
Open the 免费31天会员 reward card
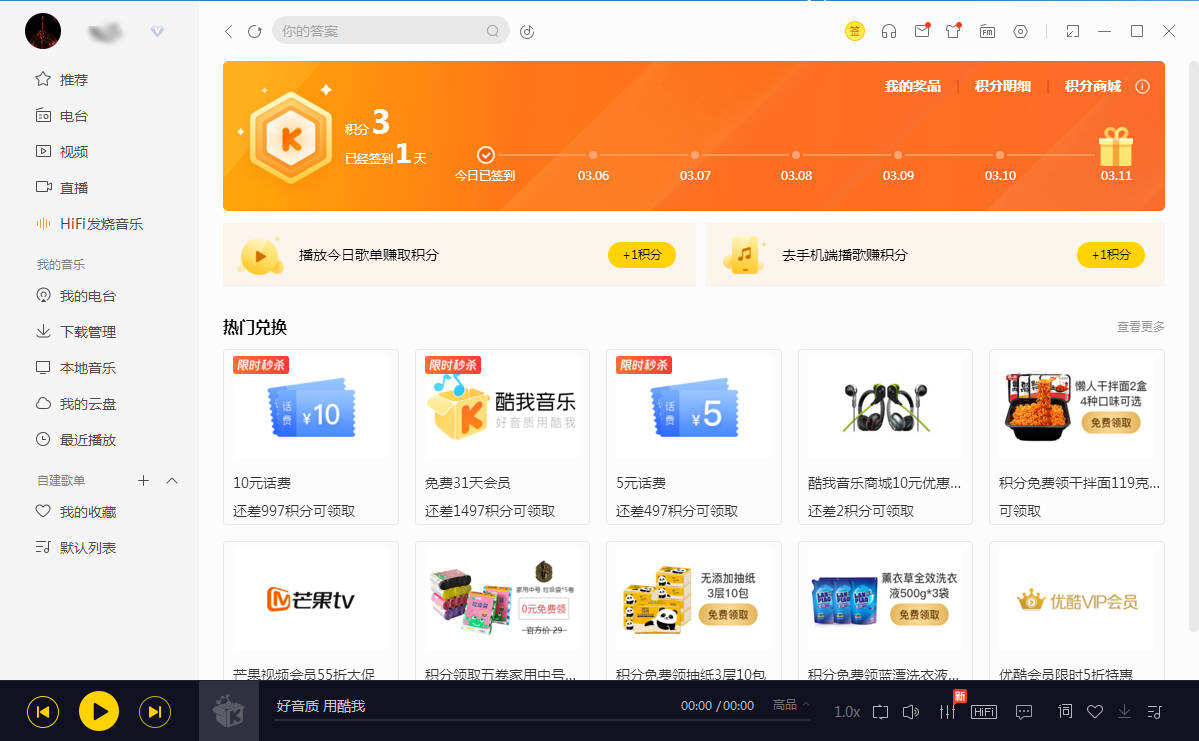click(x=502, y=436)
